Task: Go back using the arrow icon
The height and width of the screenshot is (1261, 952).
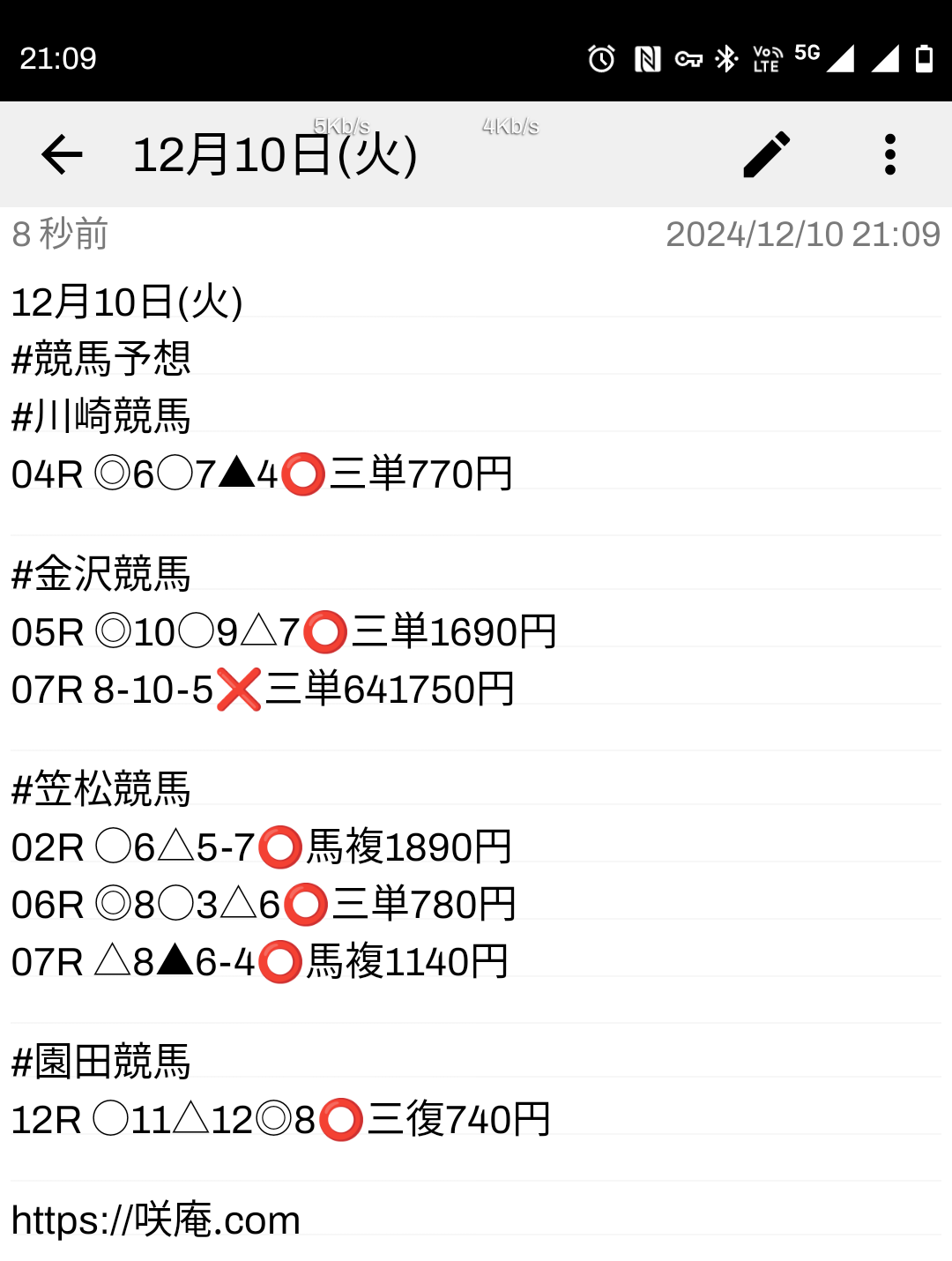Action: [62, 155]
